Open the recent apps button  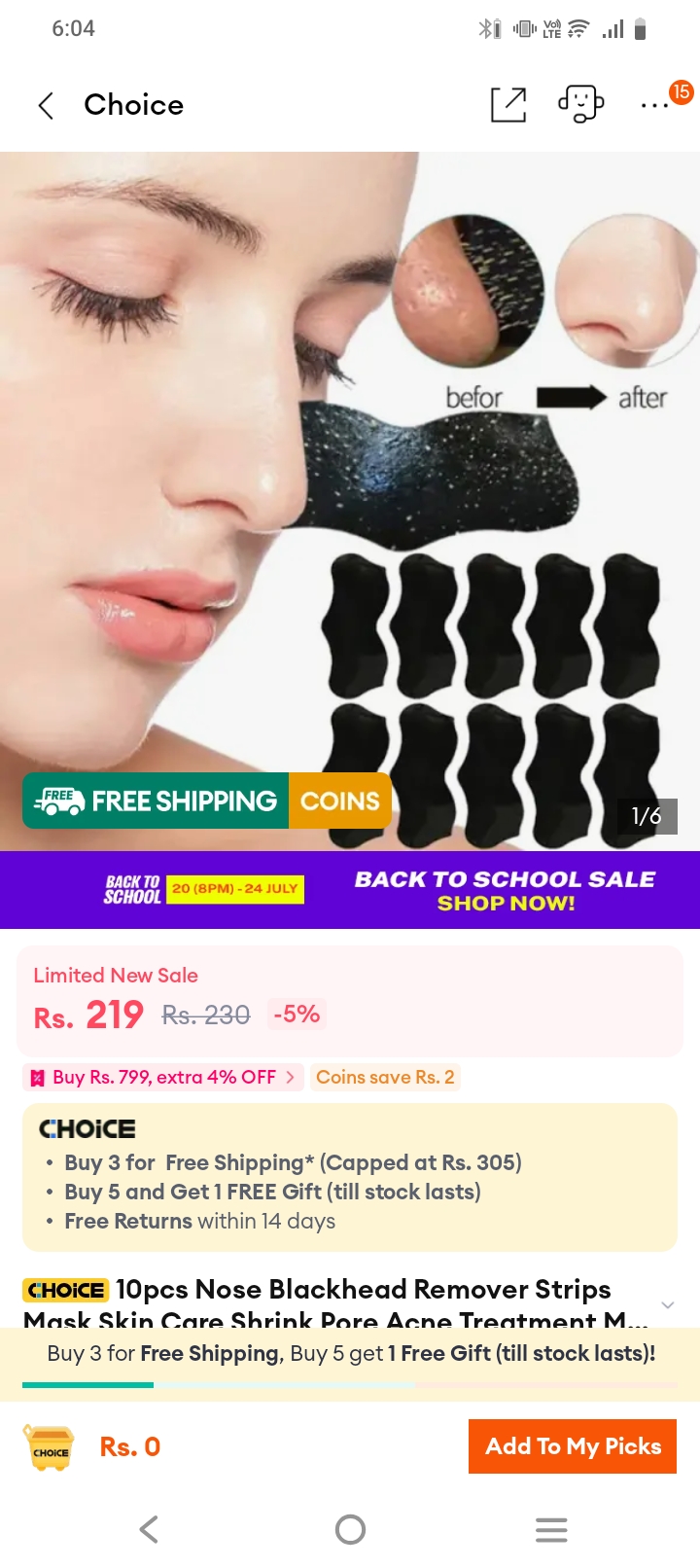[551, 1529]
